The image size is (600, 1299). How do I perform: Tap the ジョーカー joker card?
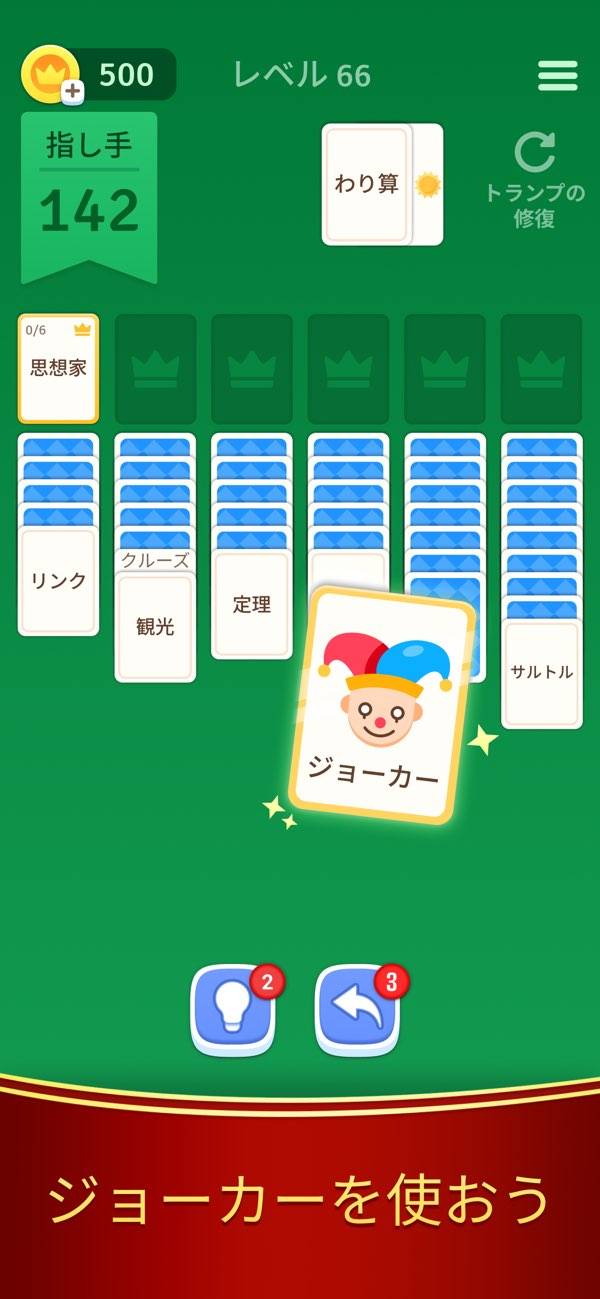(381, 705)
